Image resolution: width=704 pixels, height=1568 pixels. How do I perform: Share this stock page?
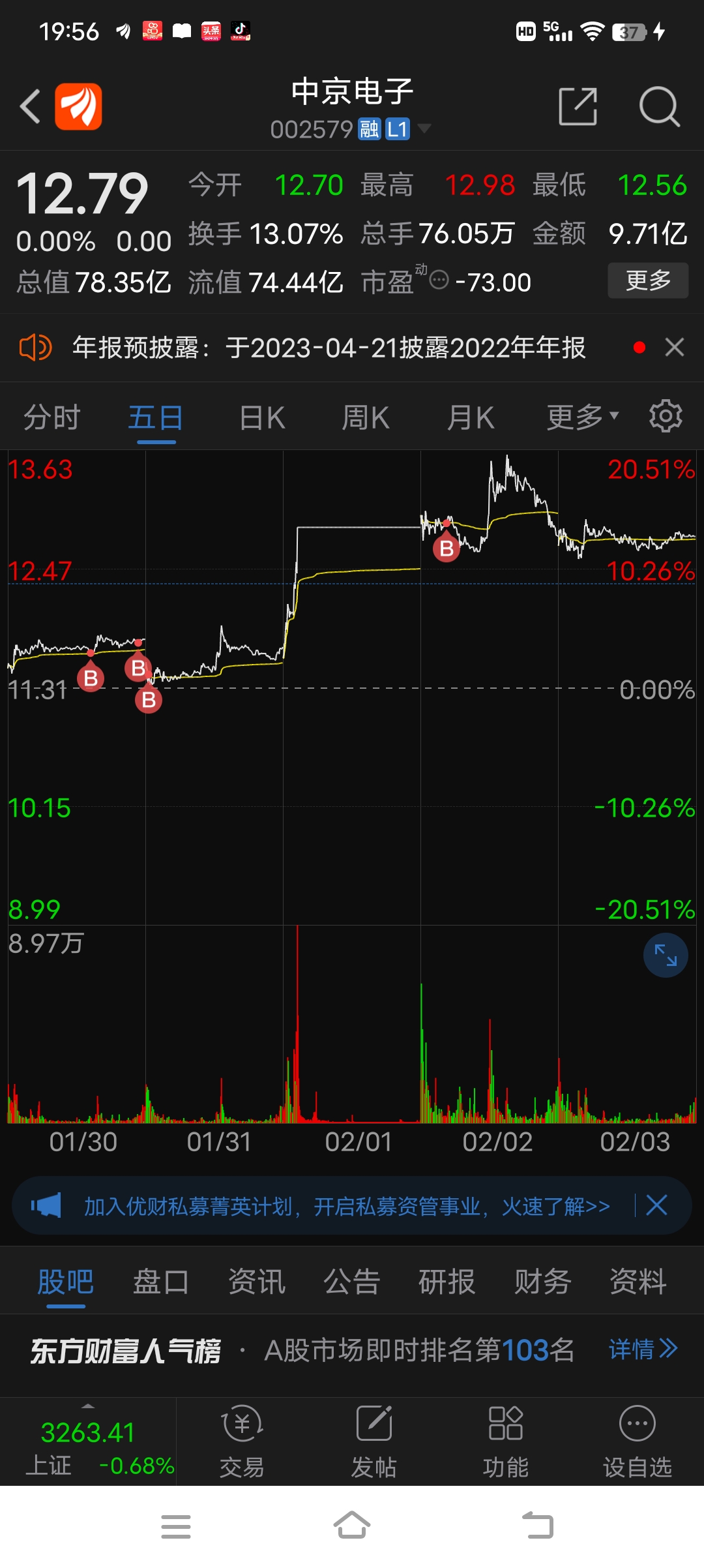(x=578, y=106)
